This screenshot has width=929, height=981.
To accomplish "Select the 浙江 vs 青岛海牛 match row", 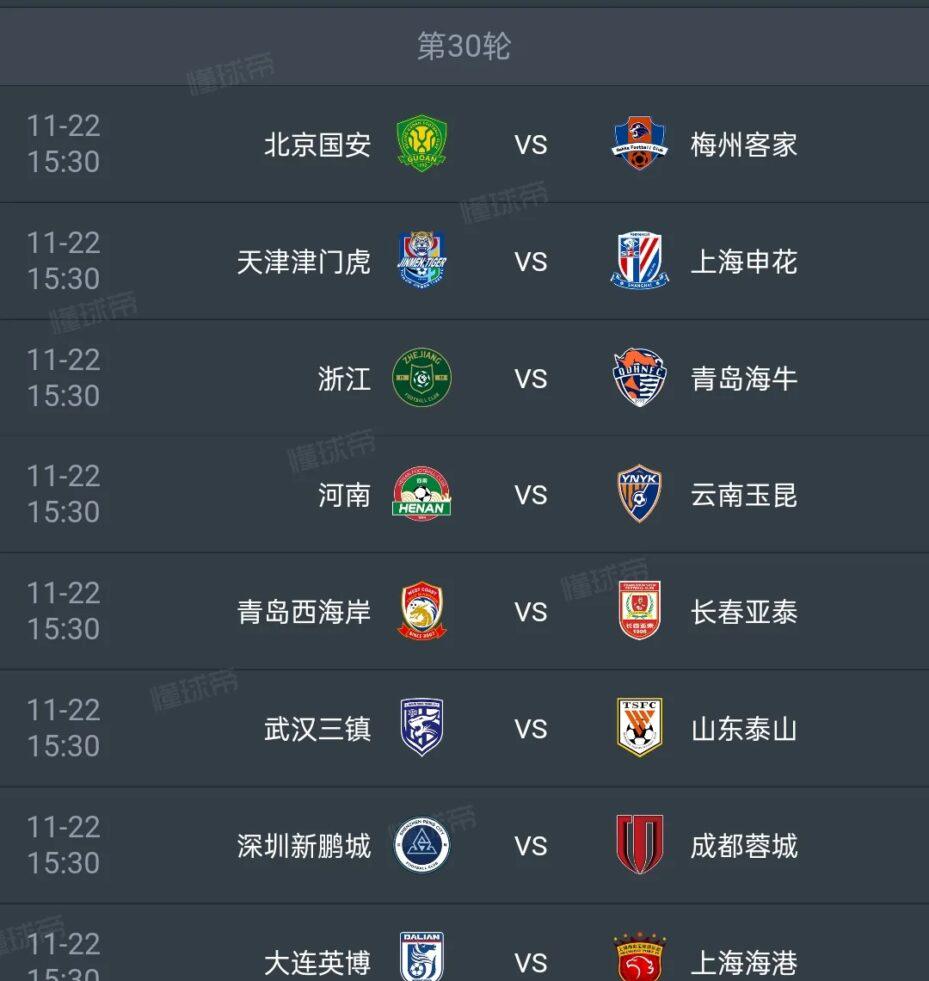I will (530, 379).
